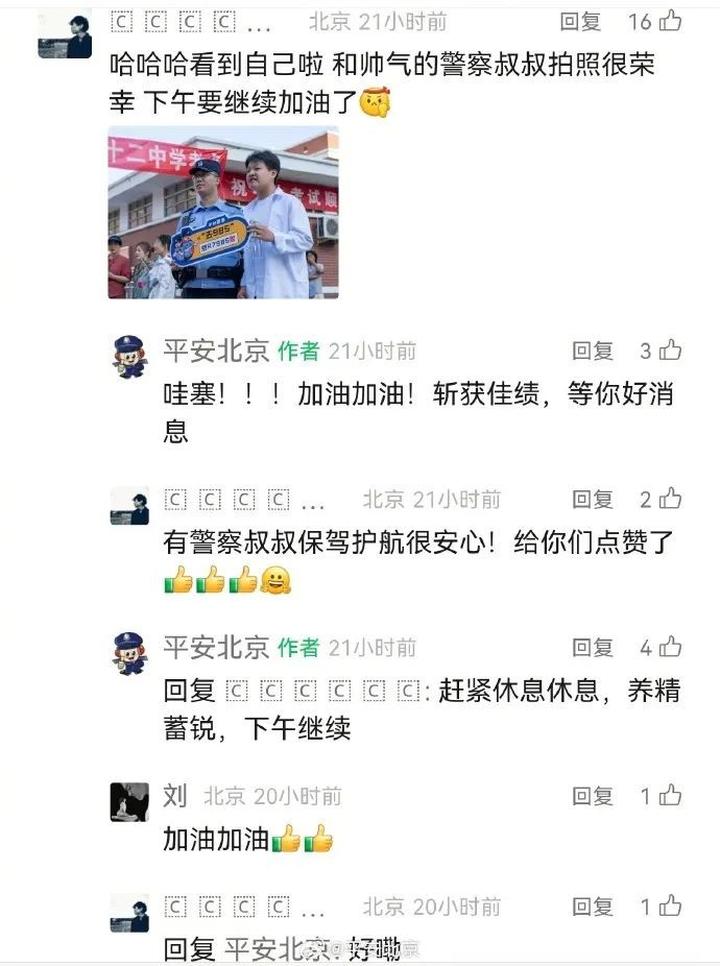Open the top commenter's avatar
Screen dimensions: 720x966
coord(65,34)
